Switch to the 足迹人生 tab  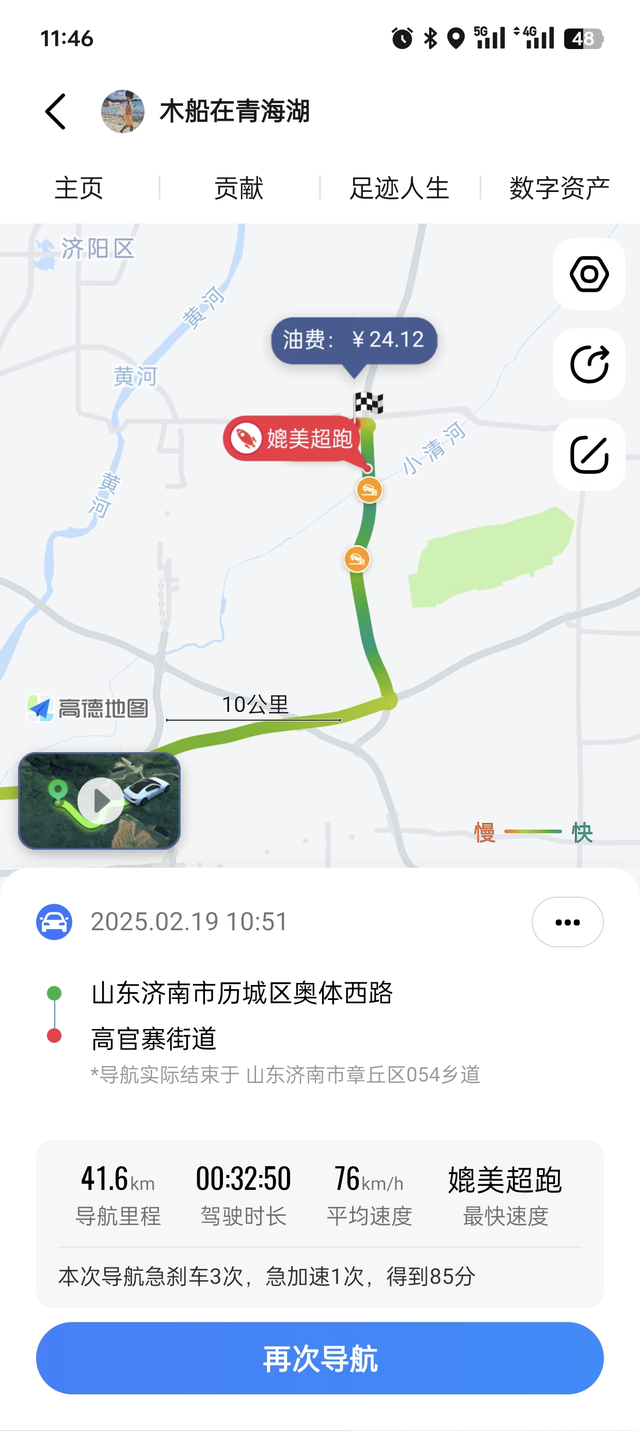coord(399,188)
